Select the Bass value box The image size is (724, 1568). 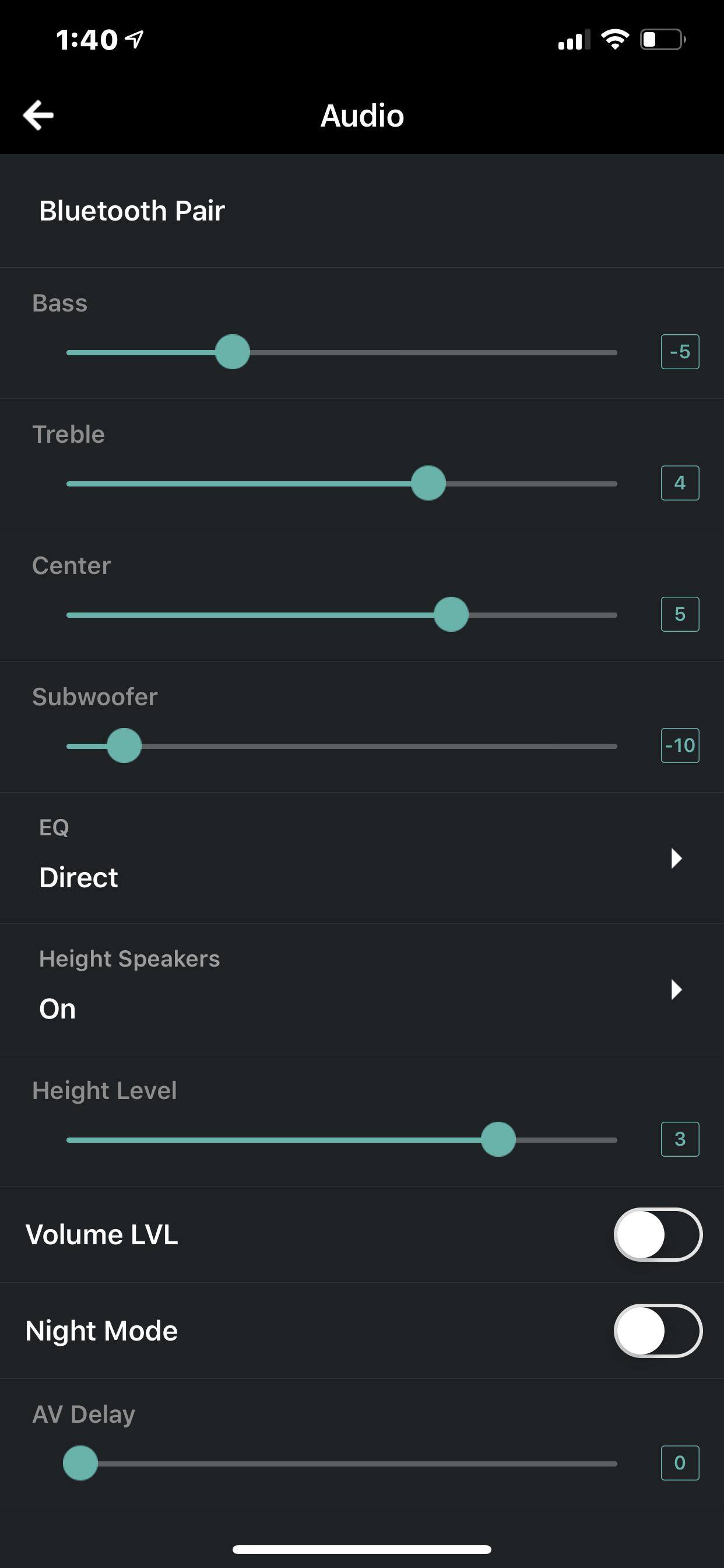pos(680,352)
